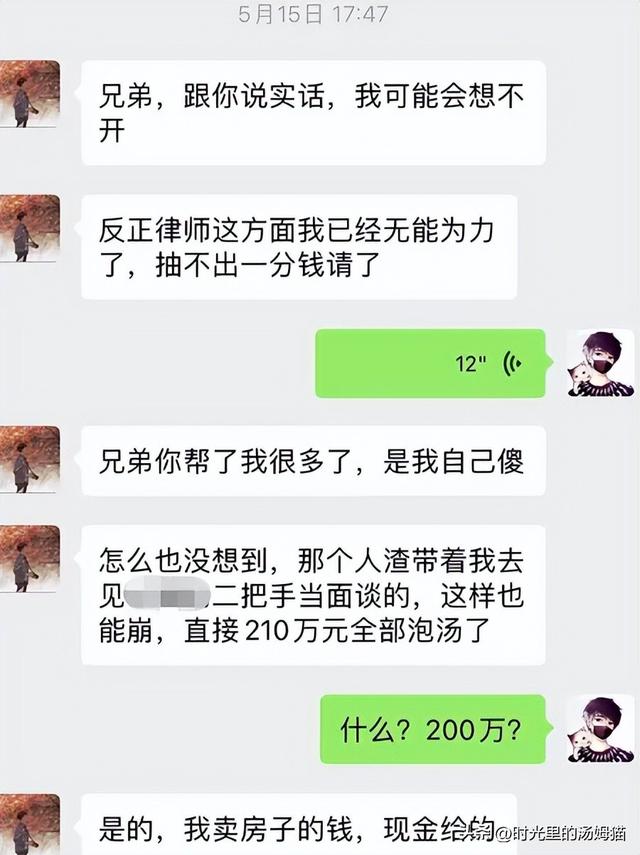The width and height of the screenshot is (640, 855).
Task: Open contact's avatar beside the 兄弟你帮了我很多了 message
Action: [29, 459]
